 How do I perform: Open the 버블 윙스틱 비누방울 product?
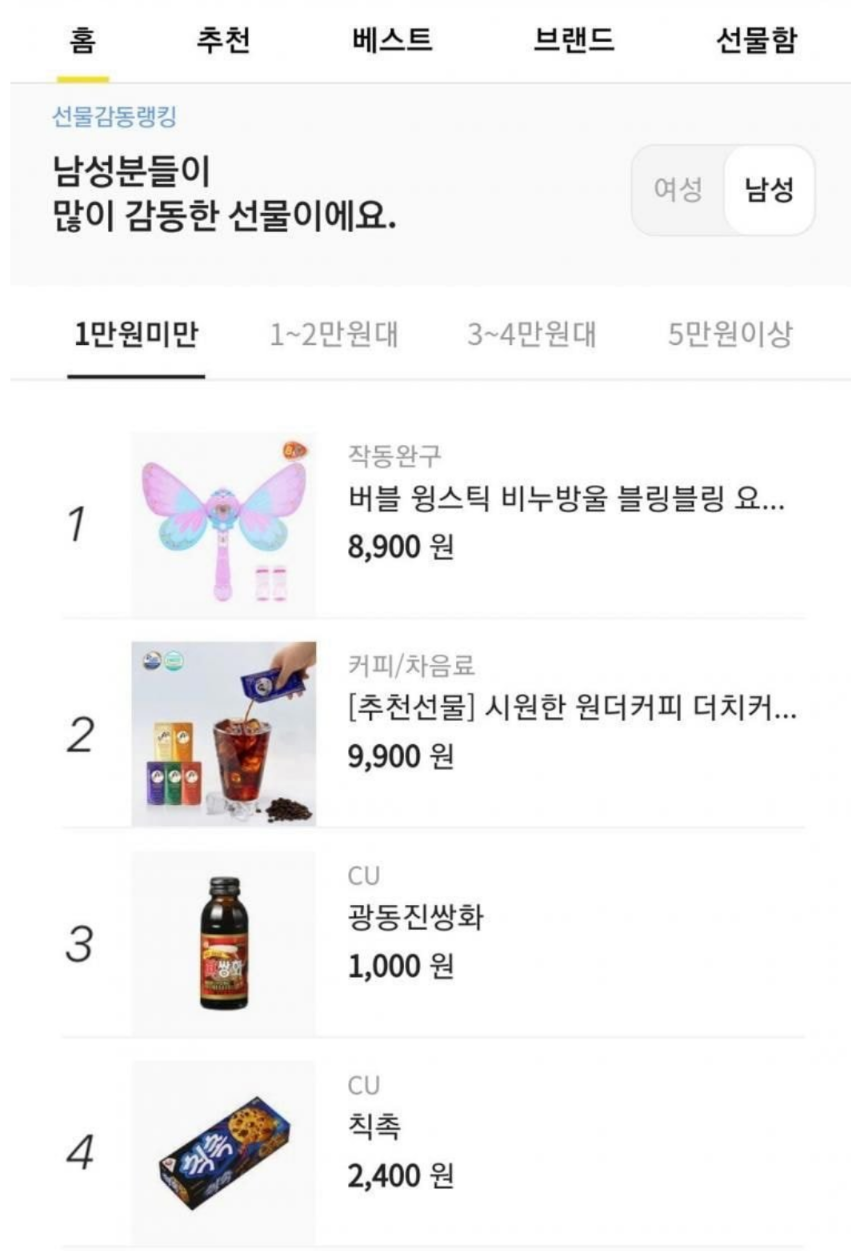(565, 498)
